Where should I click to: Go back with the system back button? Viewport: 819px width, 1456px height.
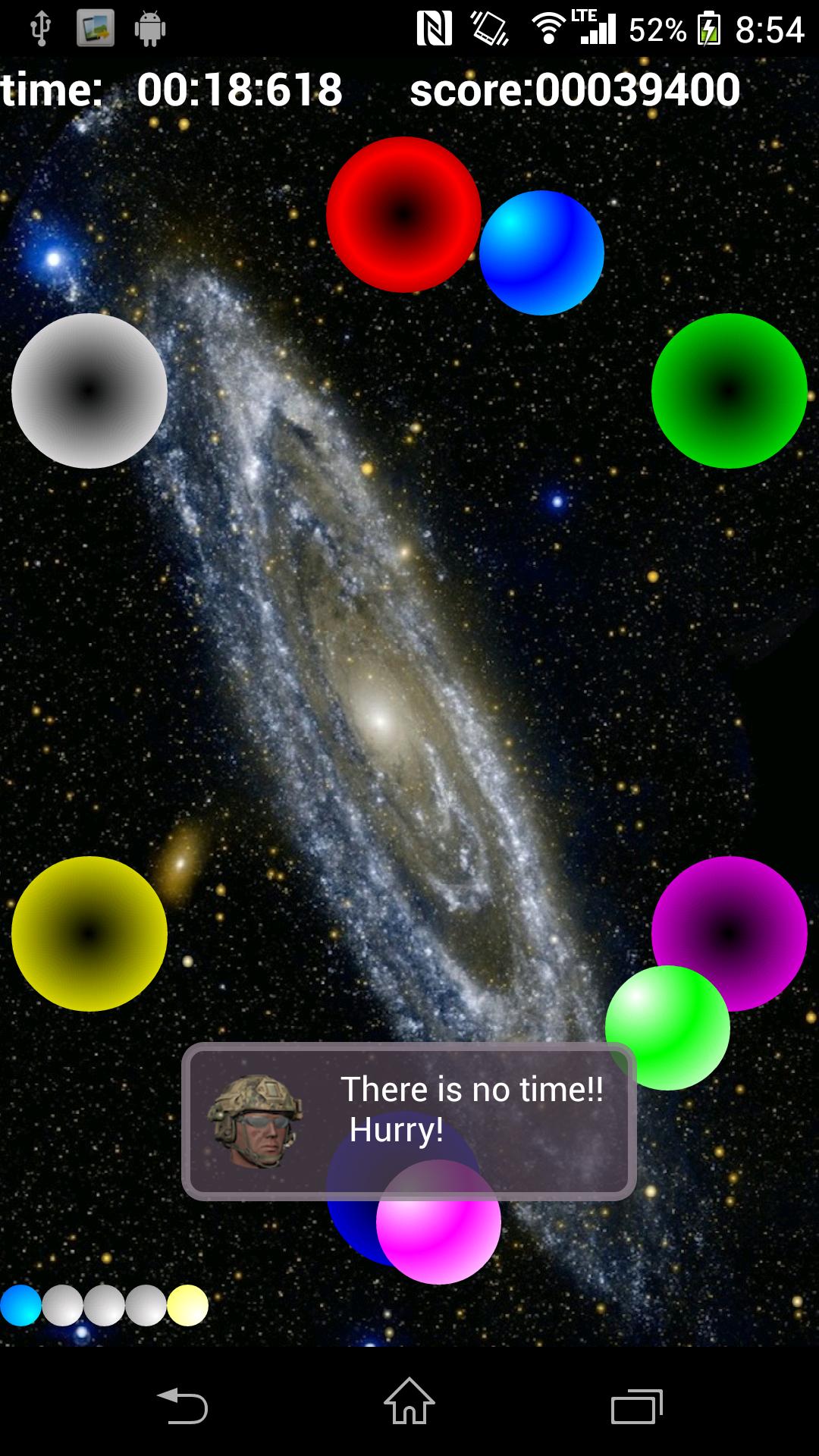(182, 1407)
